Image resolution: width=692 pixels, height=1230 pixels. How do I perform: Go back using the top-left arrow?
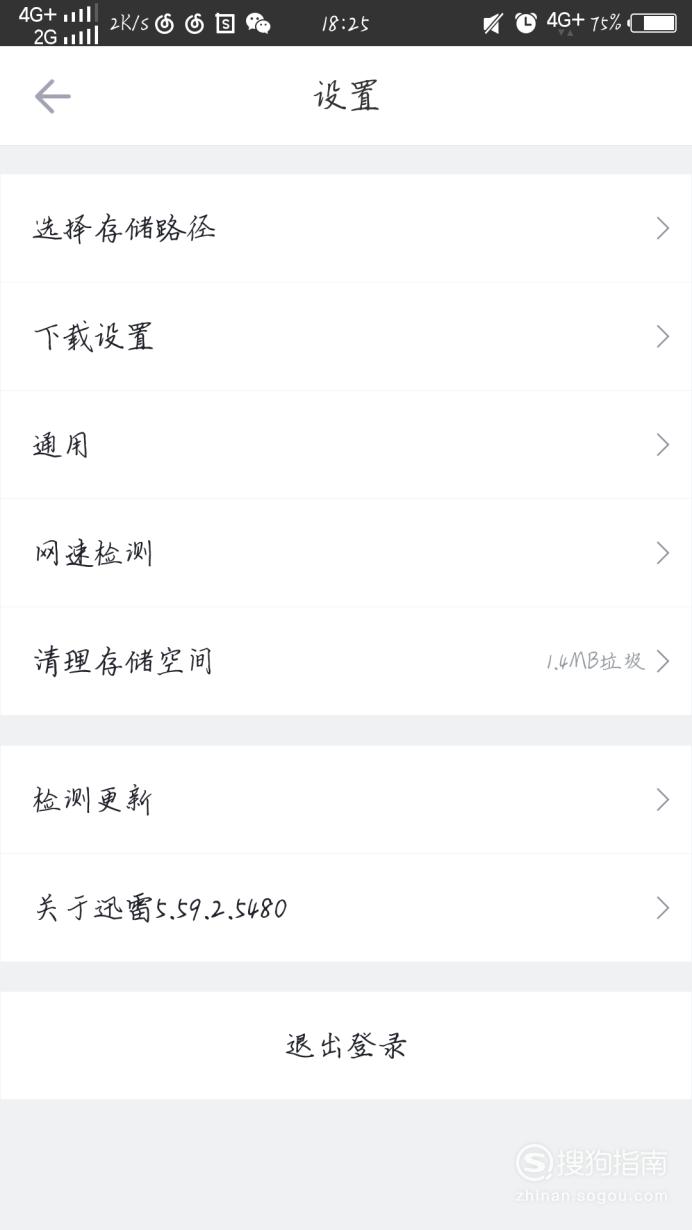[52, 97]
